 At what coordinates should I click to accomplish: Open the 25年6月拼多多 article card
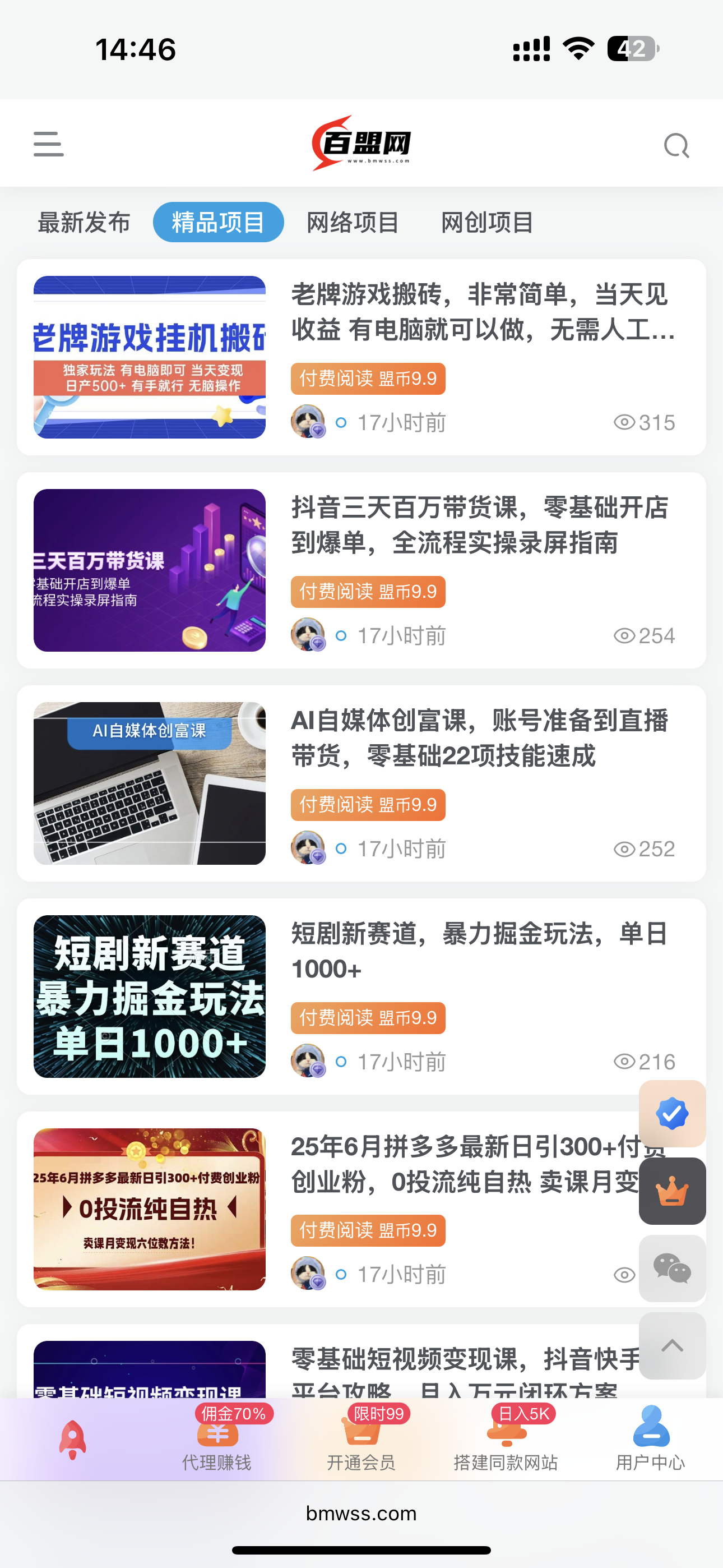tap(328, 1209)
